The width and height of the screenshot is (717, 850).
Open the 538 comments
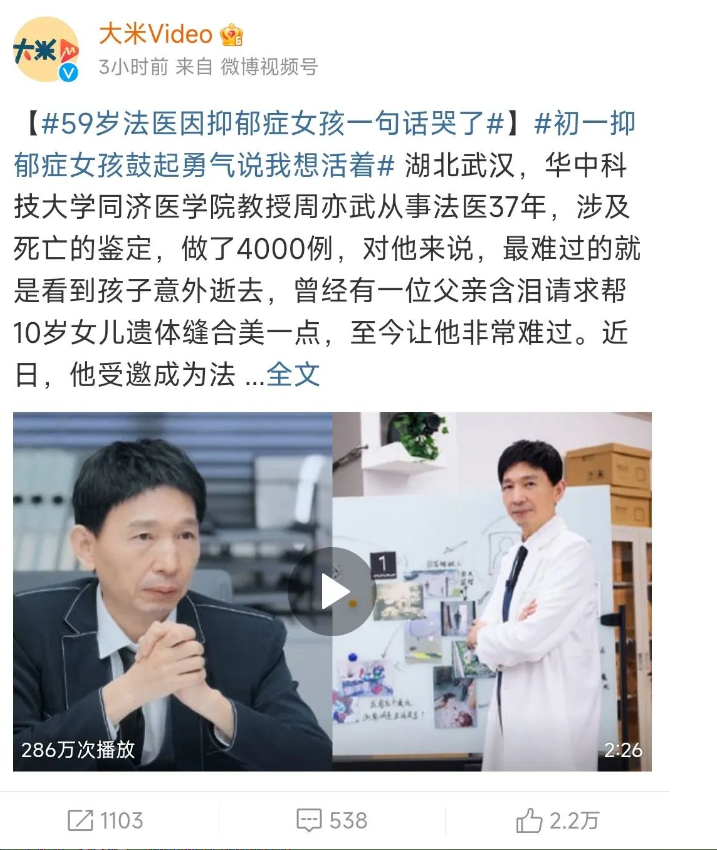pos(333,820)
